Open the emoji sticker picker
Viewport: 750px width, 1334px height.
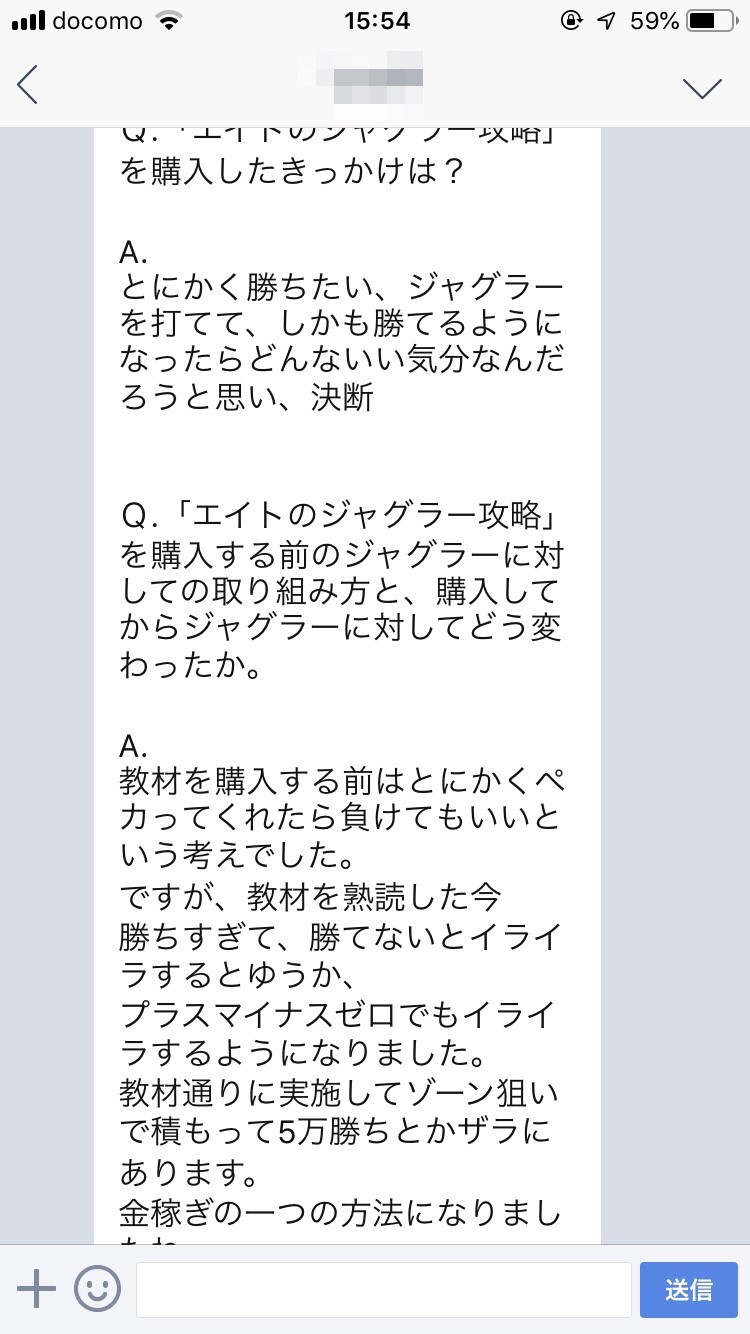click(97, 1289)
